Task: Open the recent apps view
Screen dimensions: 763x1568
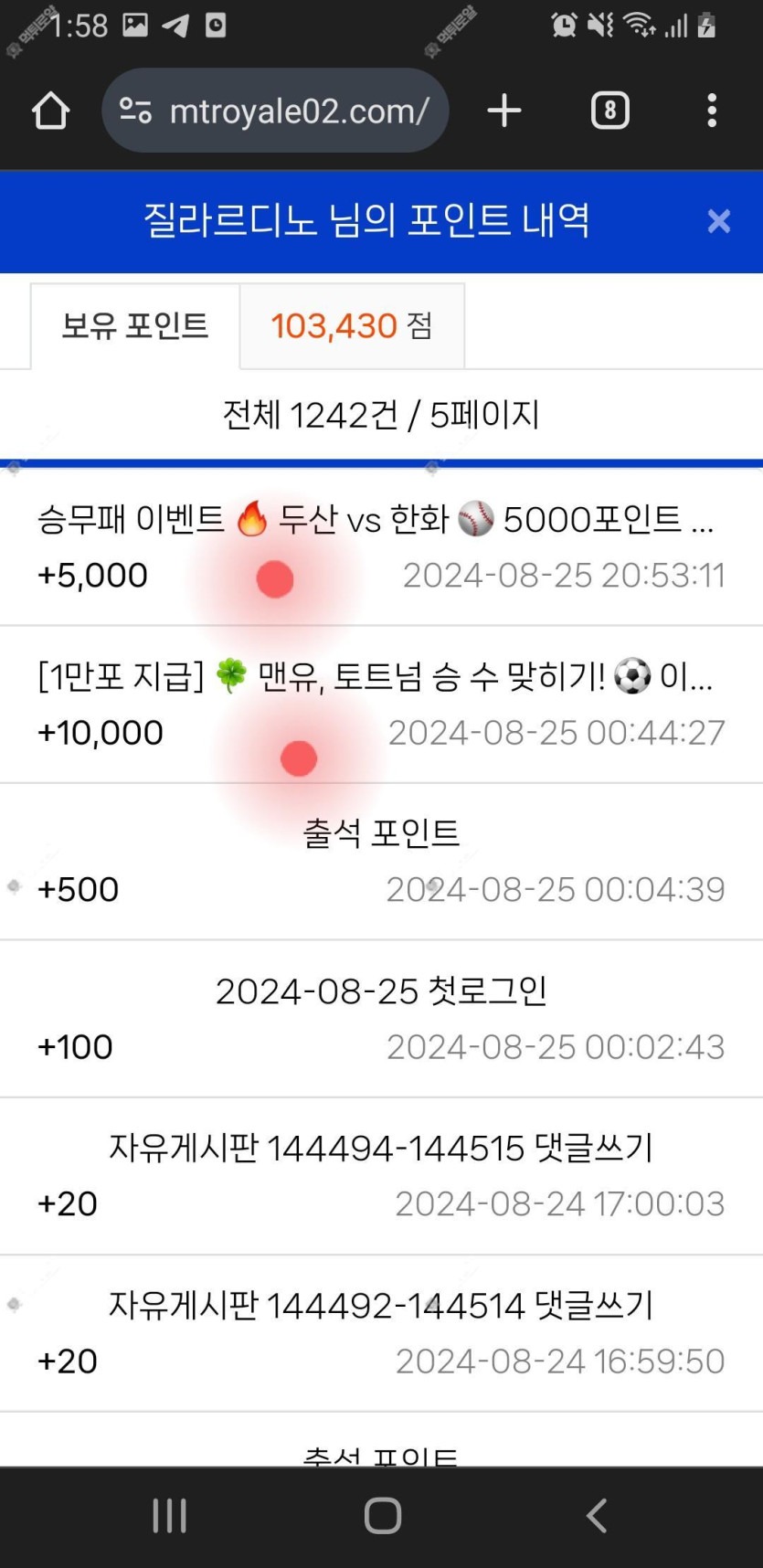Action: tap(170, 1515)
